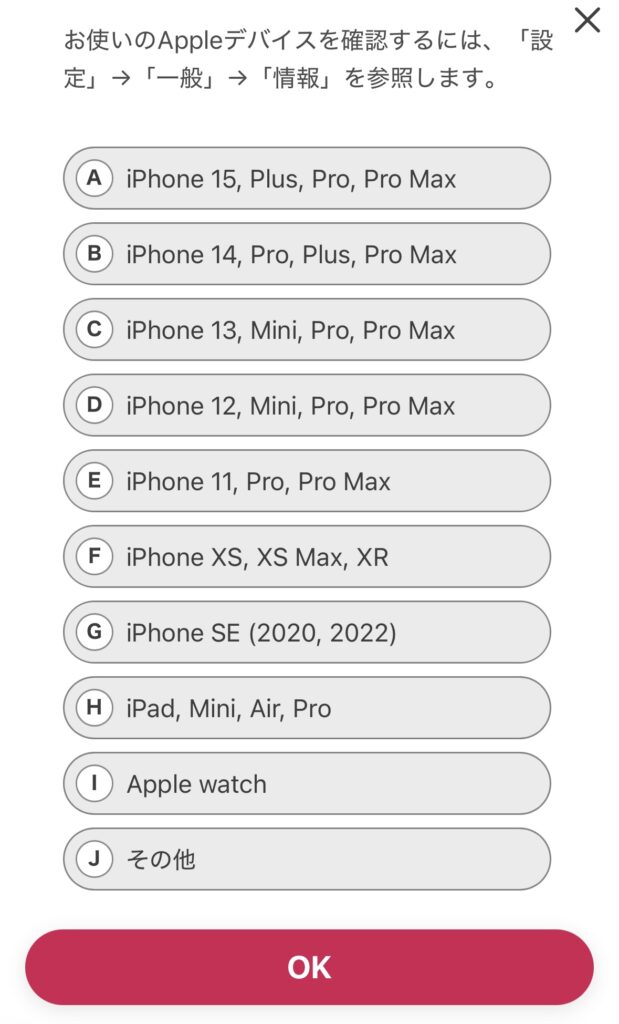Image resolution: width=619 pixels, height=1024 pixels.
Task: Choose iPhone 14, Pro, Plus, Pro Max
Action: (x=307, y=254)
